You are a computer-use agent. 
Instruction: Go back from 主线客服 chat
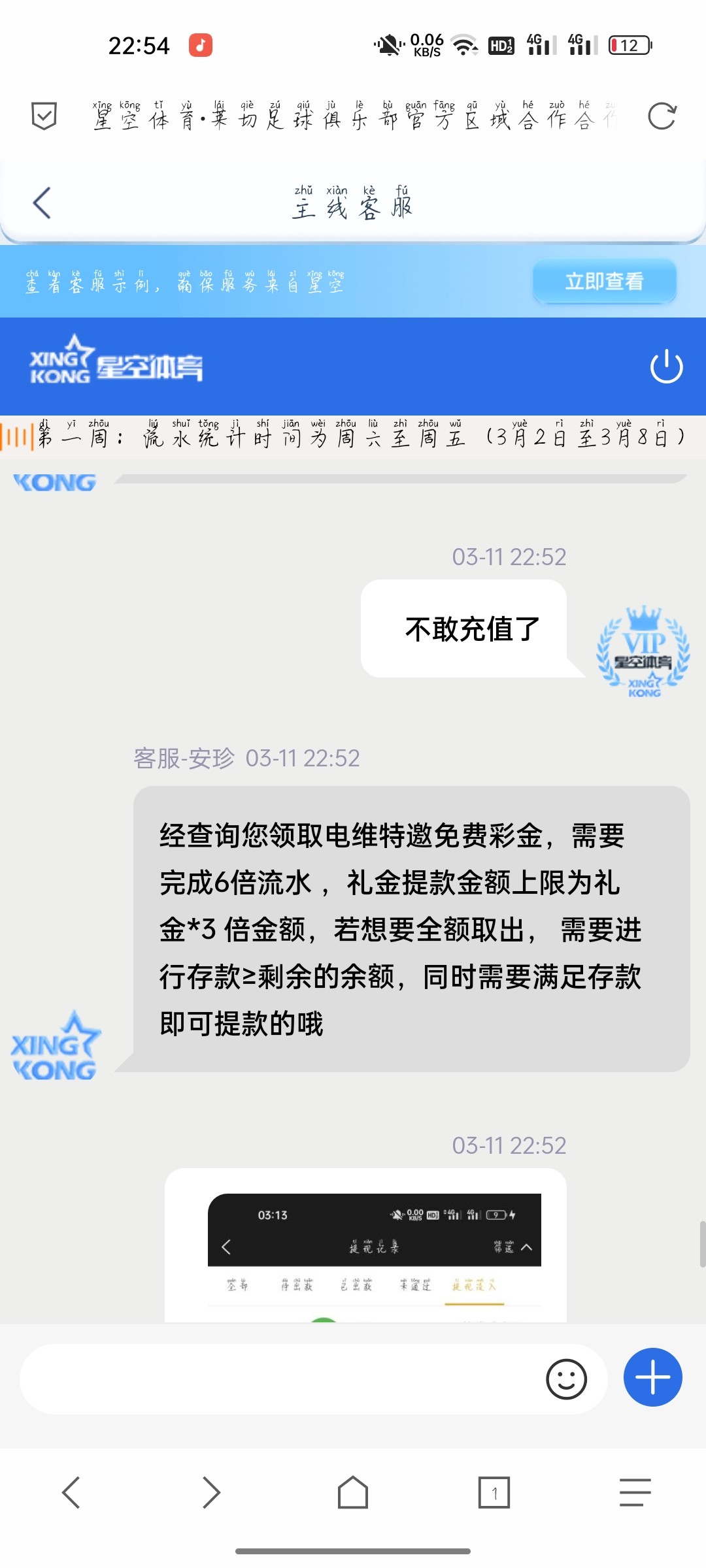[x=42, y=203]
